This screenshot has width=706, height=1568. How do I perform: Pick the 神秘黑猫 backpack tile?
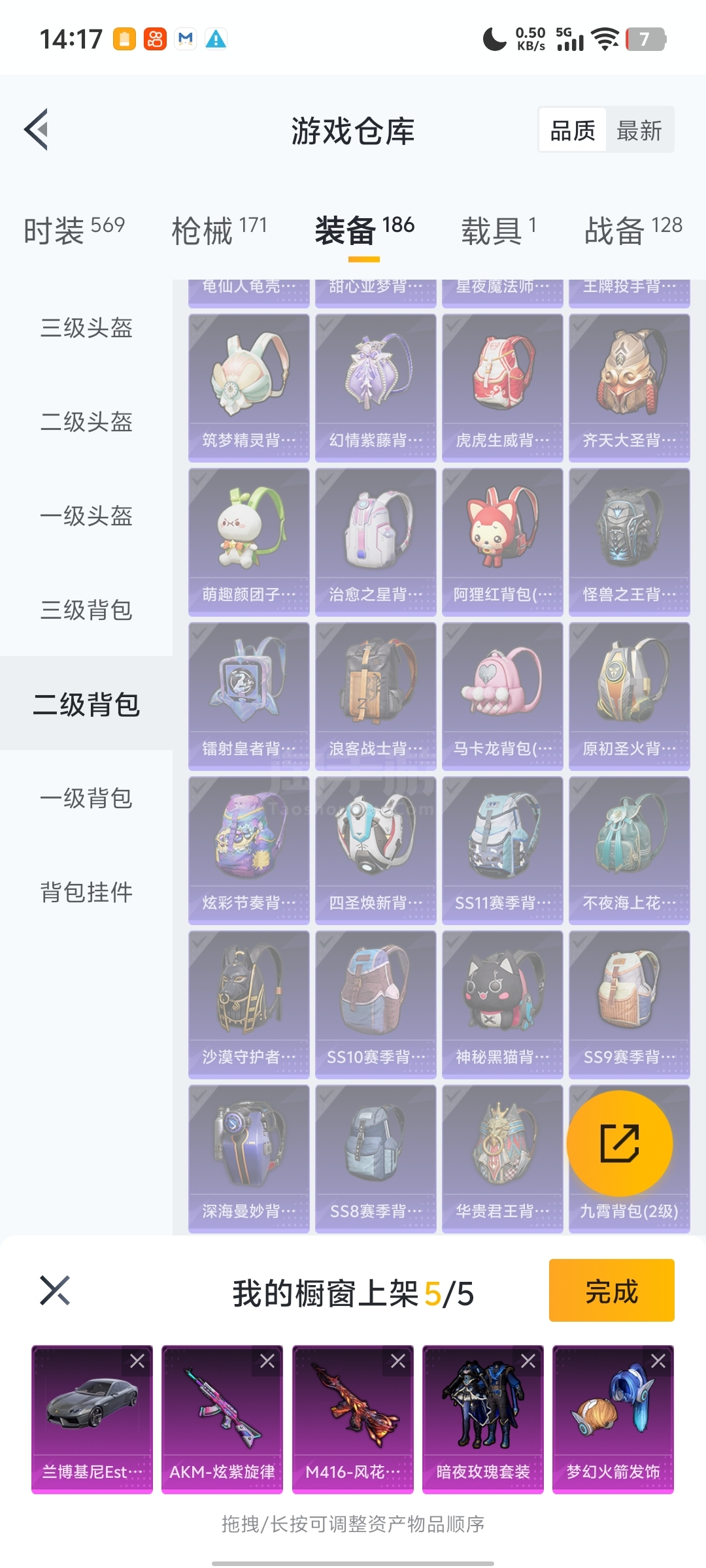502,1004
